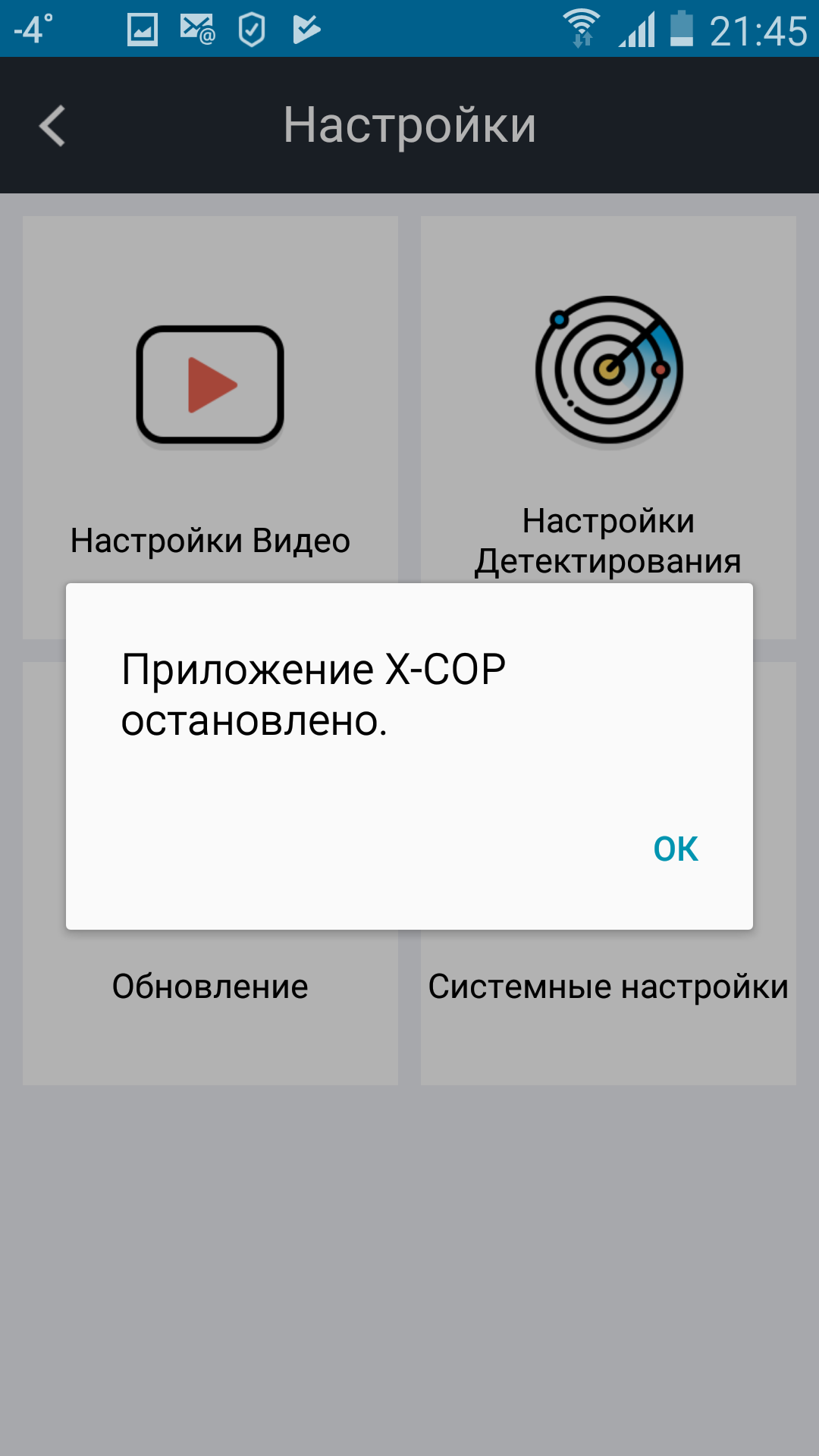Confirm the X-COP stopped dialog with OK
The height and width of the screenshot is (1456, 819).
point(675,849)
